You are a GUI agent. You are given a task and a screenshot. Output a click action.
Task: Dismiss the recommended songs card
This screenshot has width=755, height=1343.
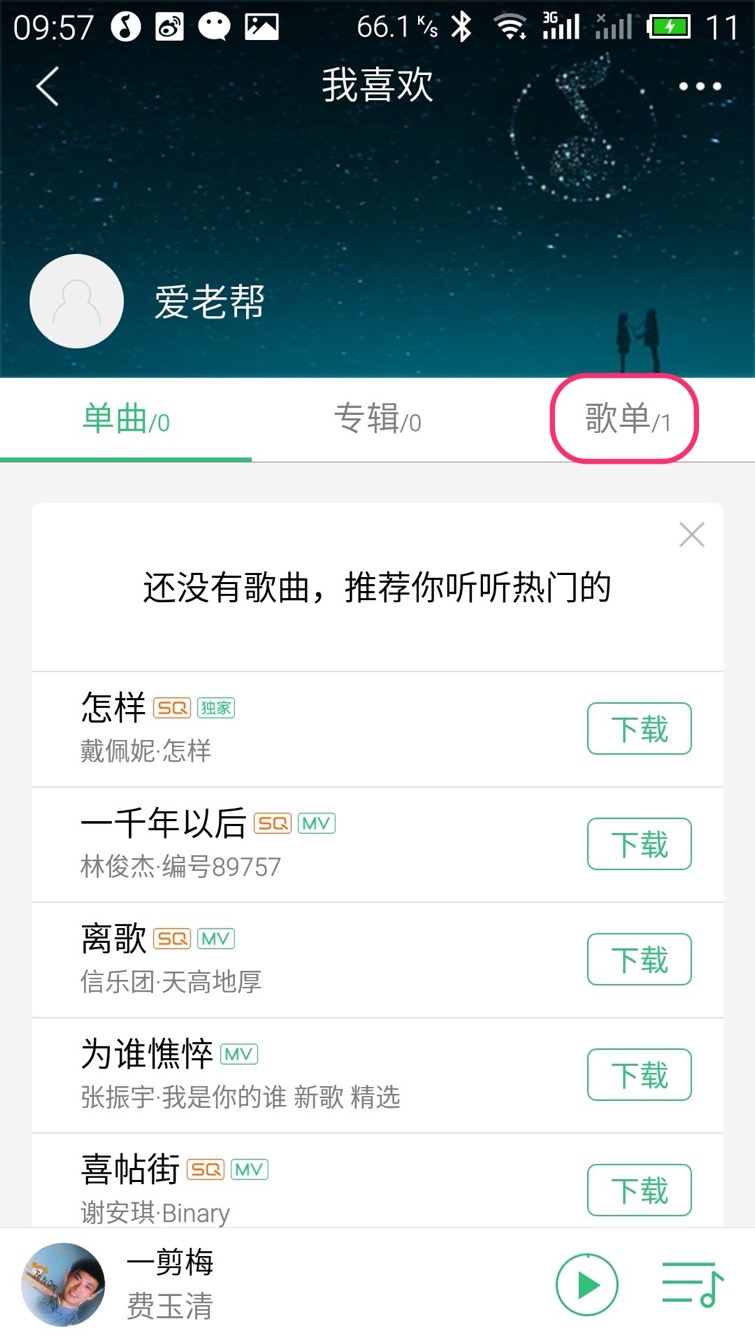click(x=692, y=535)
